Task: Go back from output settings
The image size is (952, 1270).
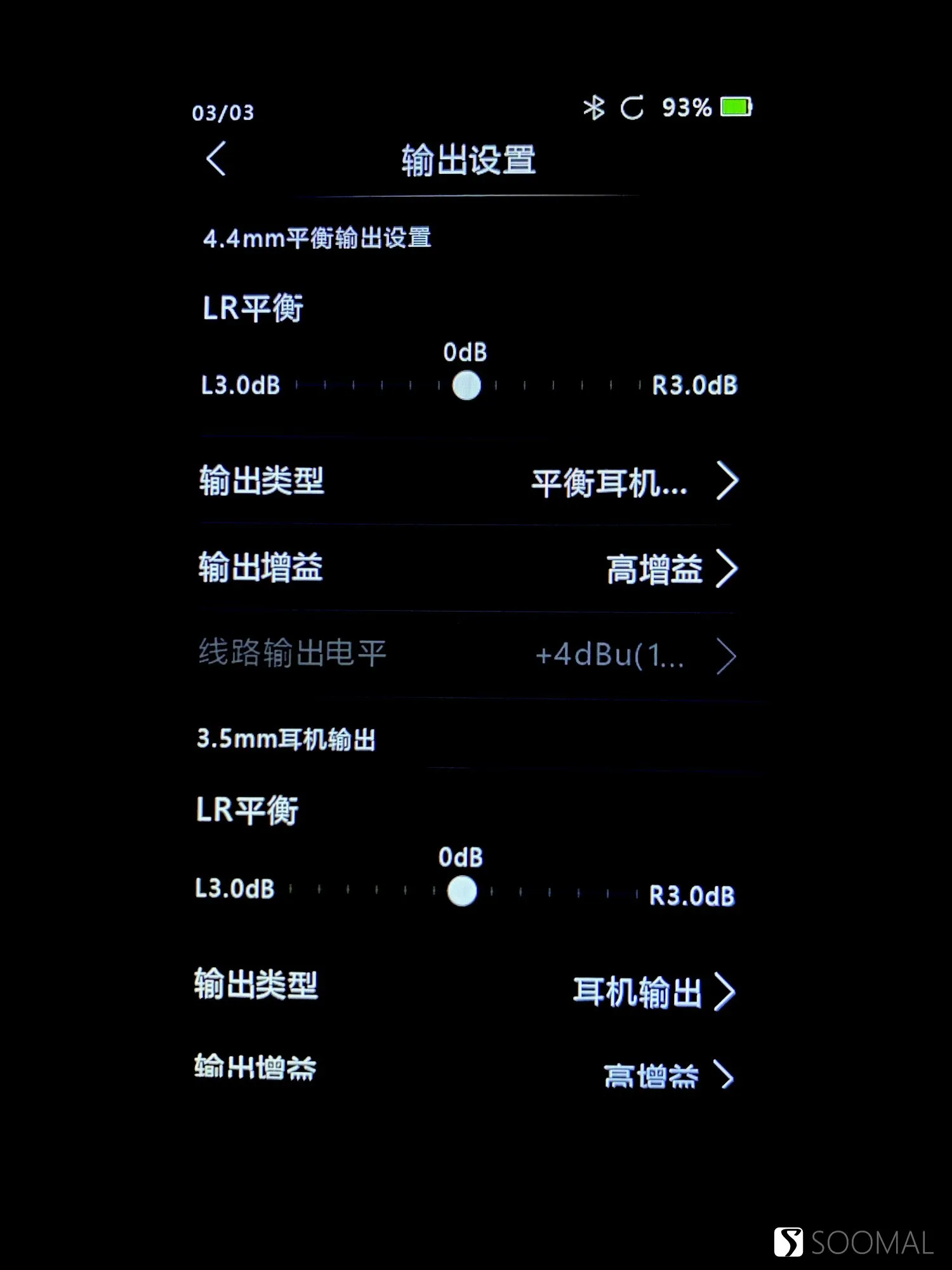Action: click(216, 159)
